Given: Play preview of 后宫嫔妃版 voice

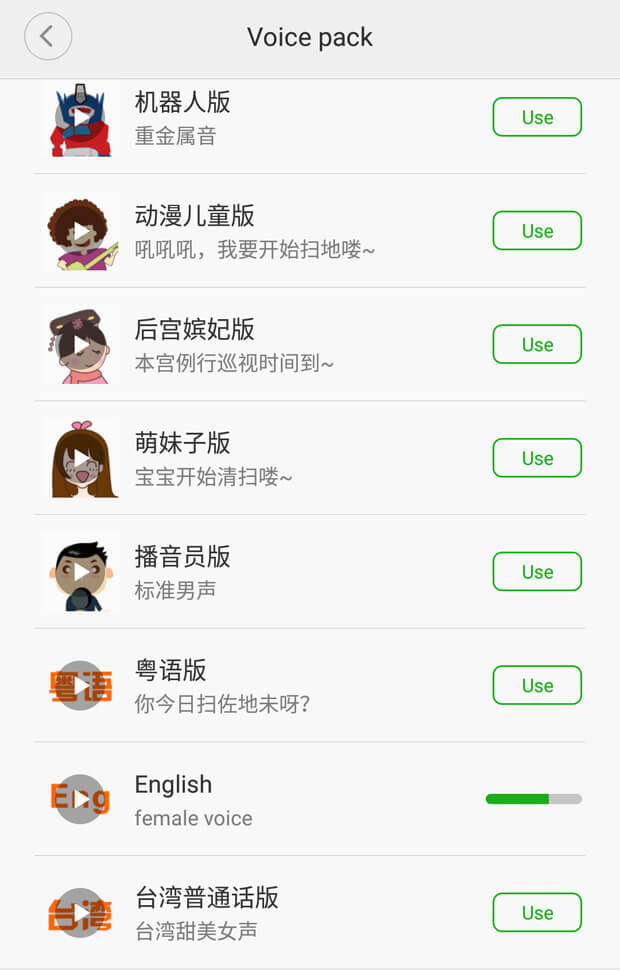Looking at the screenshot, I should tap(80, 346).
